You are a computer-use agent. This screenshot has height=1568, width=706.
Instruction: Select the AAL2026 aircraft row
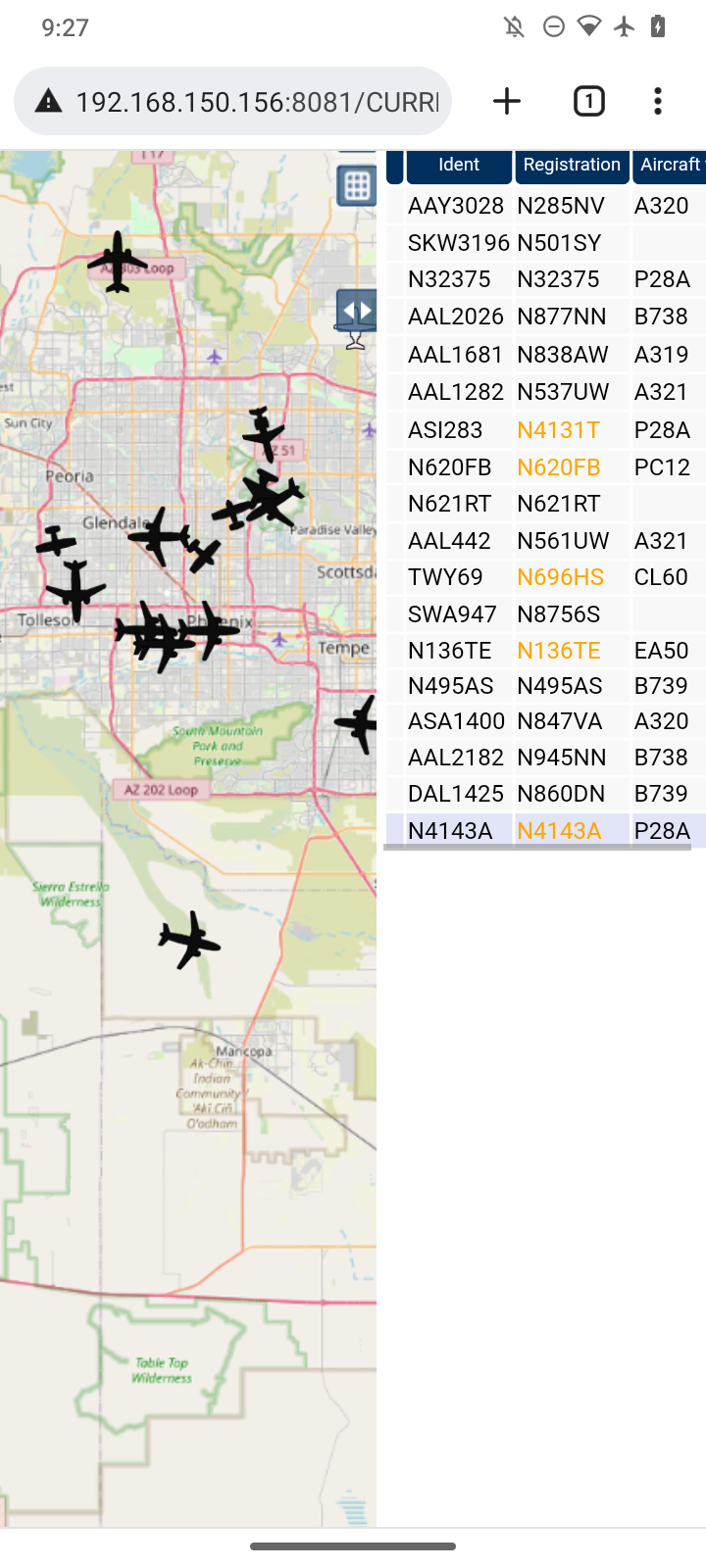pos(545,317)
